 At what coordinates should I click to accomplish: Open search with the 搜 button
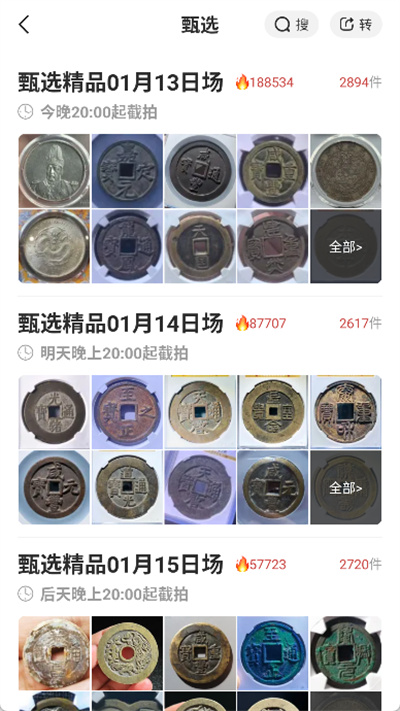click(292, 24)
